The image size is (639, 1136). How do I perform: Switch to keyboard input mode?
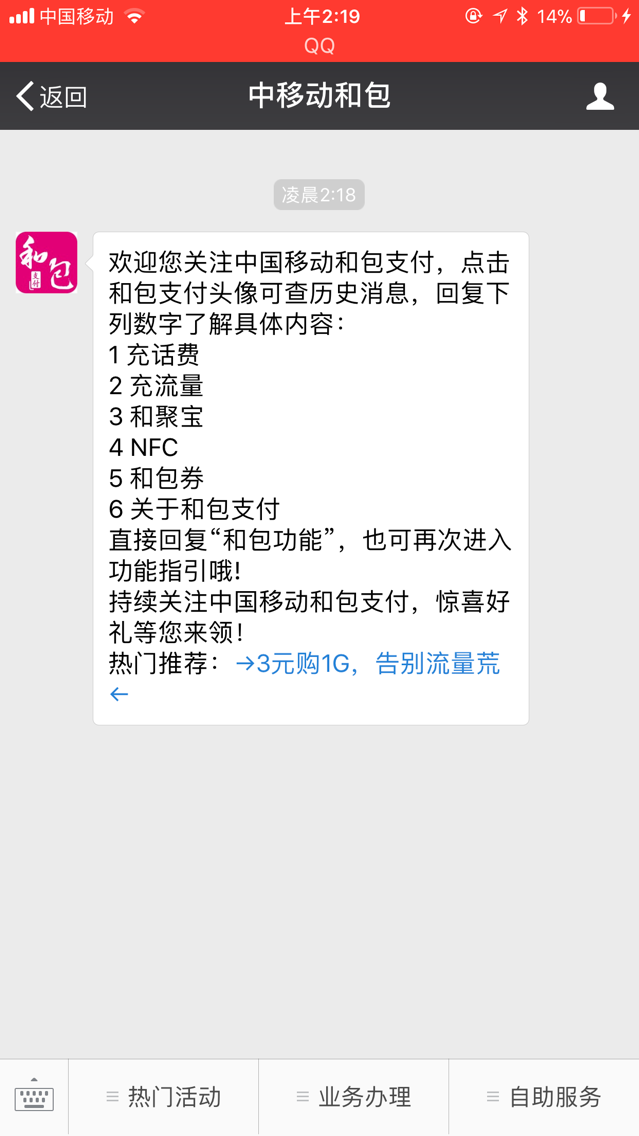[x=34, y=1097]
